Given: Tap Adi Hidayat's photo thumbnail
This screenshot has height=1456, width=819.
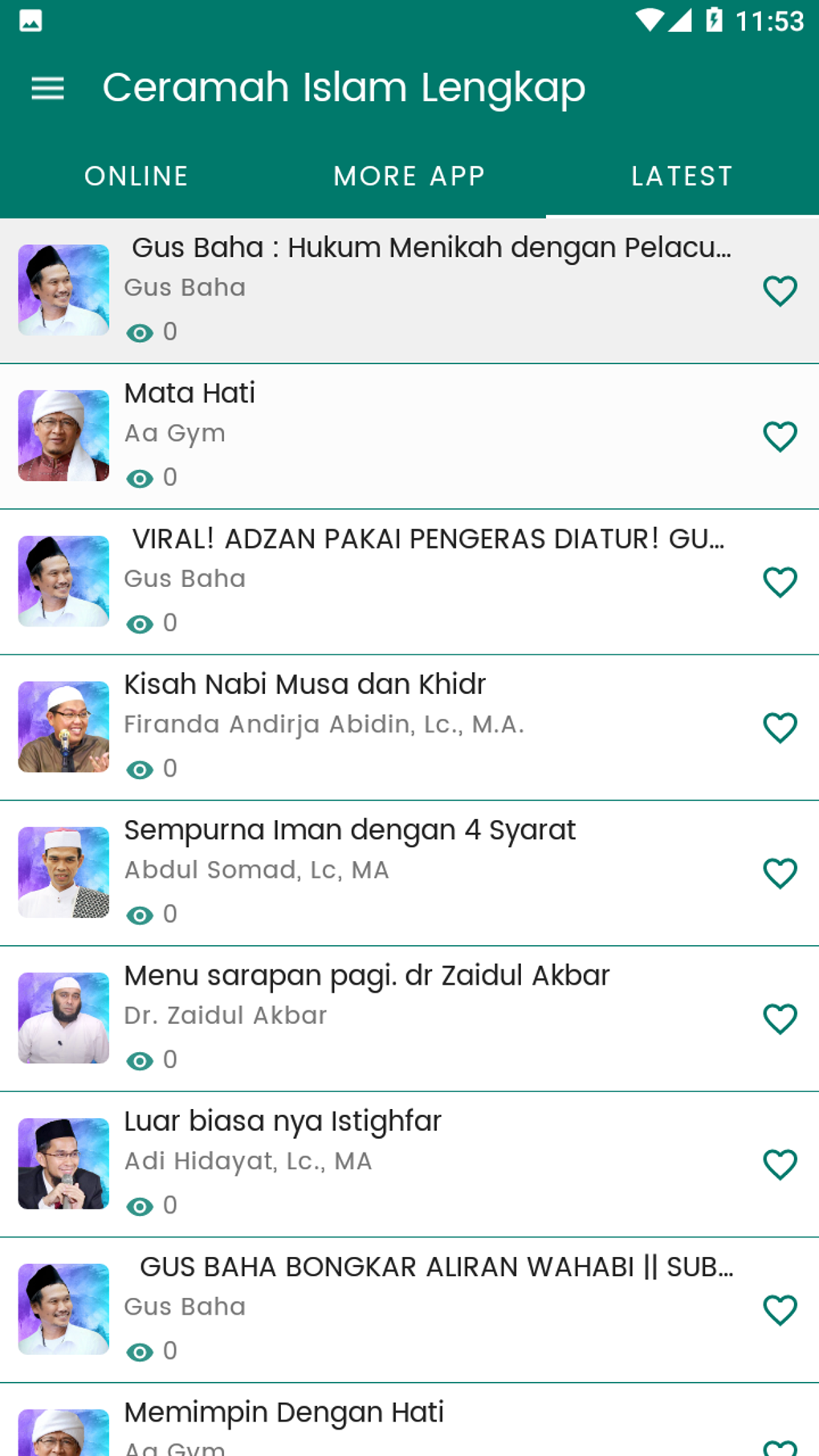Looking at the screenshot, I should pyautogui.click(x=63, y=1163).
